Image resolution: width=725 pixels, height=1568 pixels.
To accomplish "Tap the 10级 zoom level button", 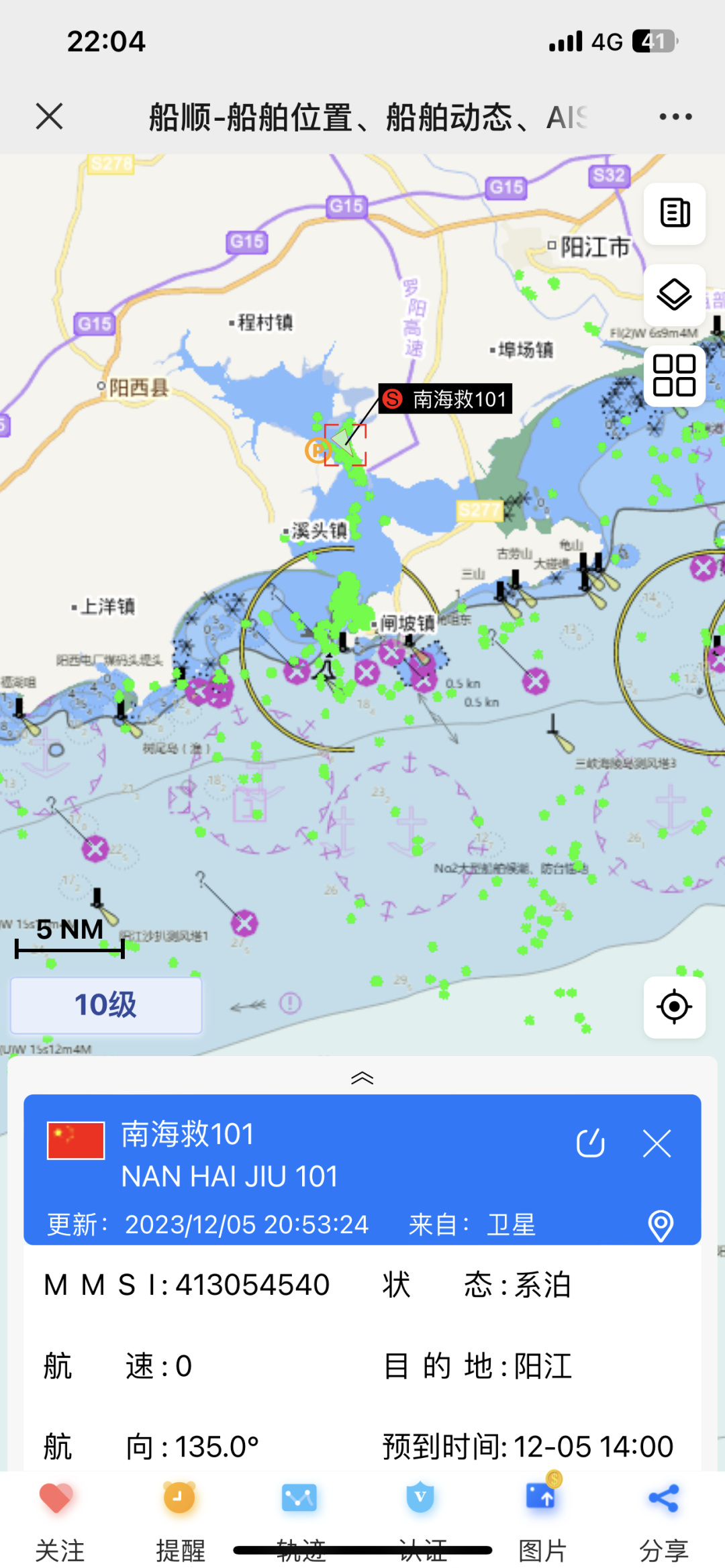I will tap(105, 1005).
